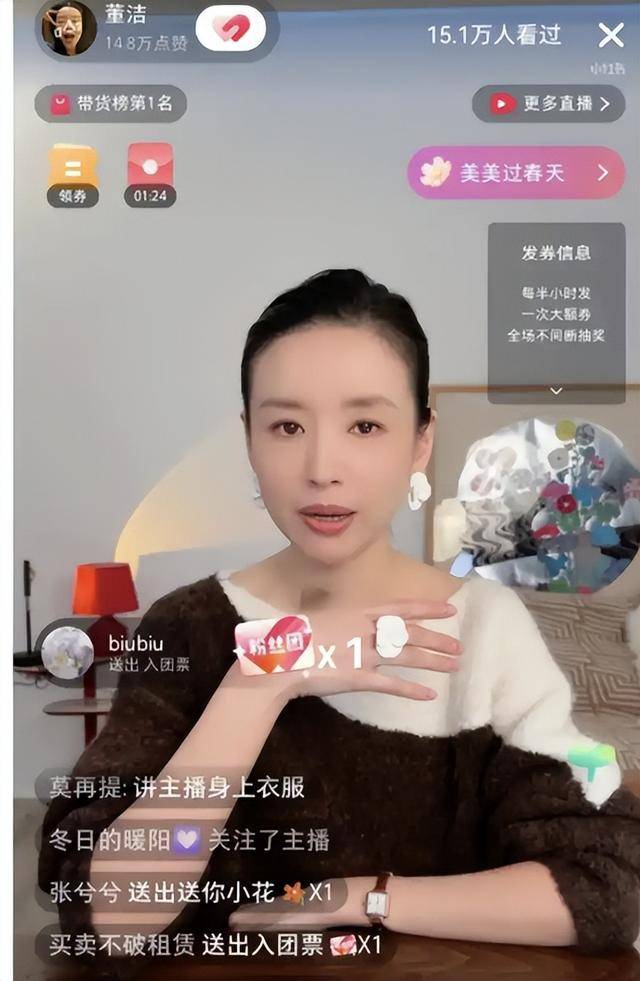Viewport: 640px width, 981px height.
Task: Open 董洁's profile avatar
Action: (69, 28)
